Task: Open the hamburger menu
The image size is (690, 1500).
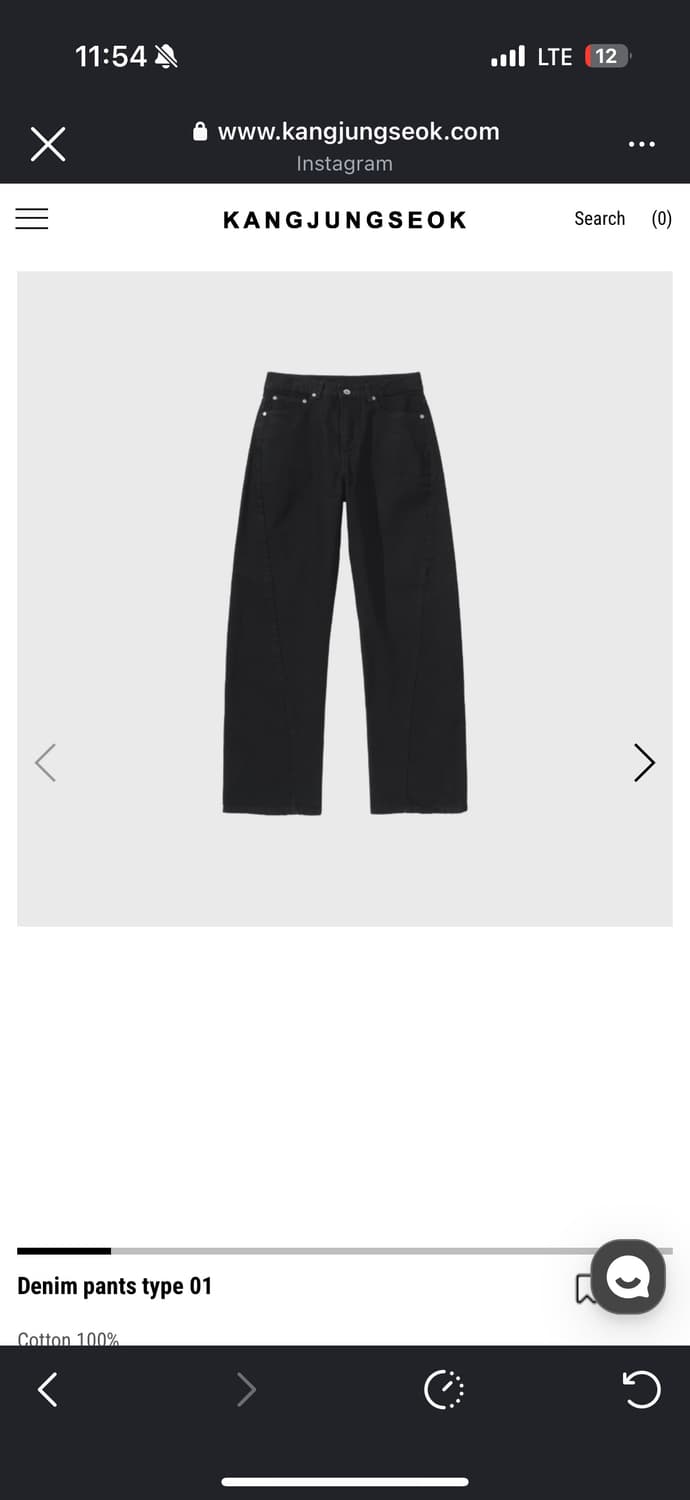Action: click(32, 219)
